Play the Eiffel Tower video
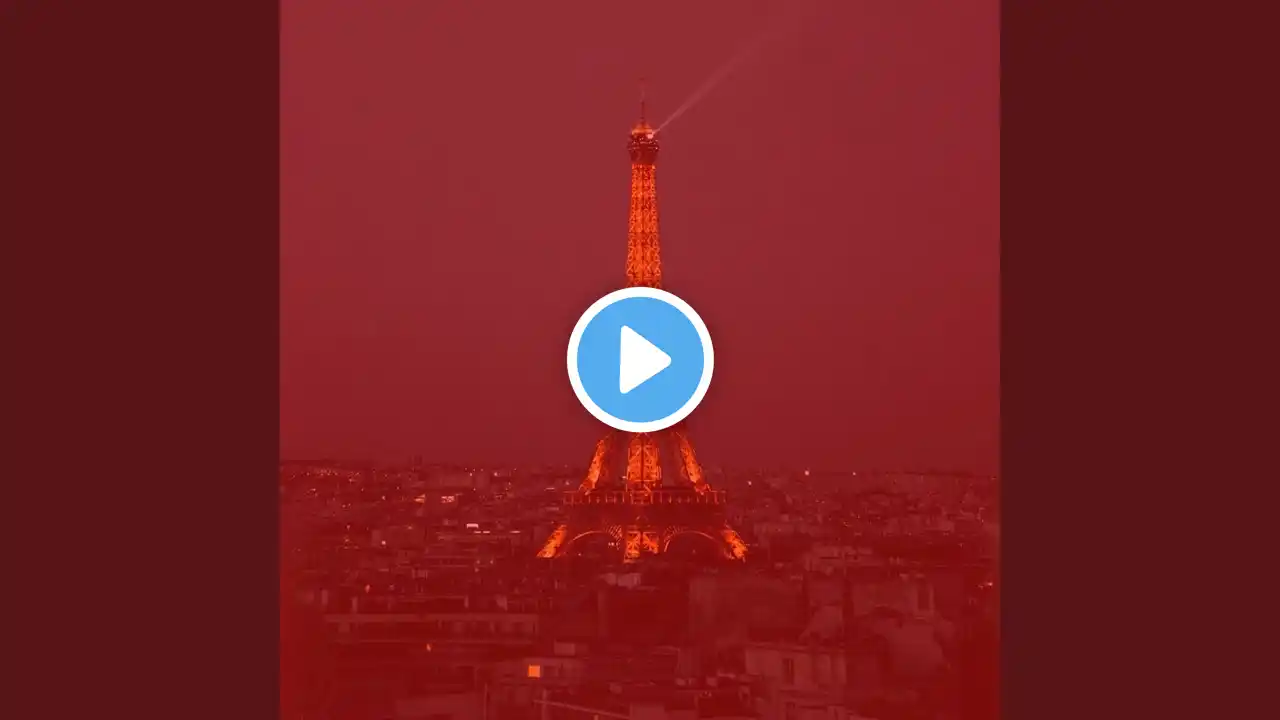This screenshot has height=720, width=1280. pos(640,359)
